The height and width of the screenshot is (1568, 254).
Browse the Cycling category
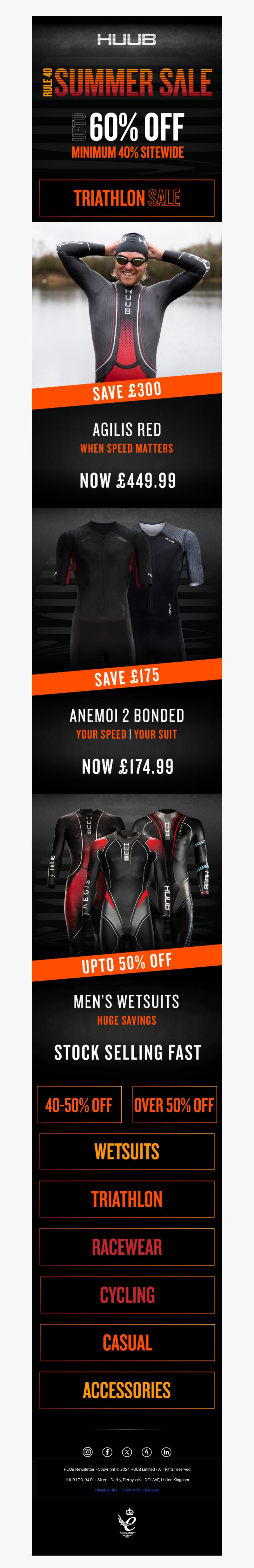click(126, 1295)
